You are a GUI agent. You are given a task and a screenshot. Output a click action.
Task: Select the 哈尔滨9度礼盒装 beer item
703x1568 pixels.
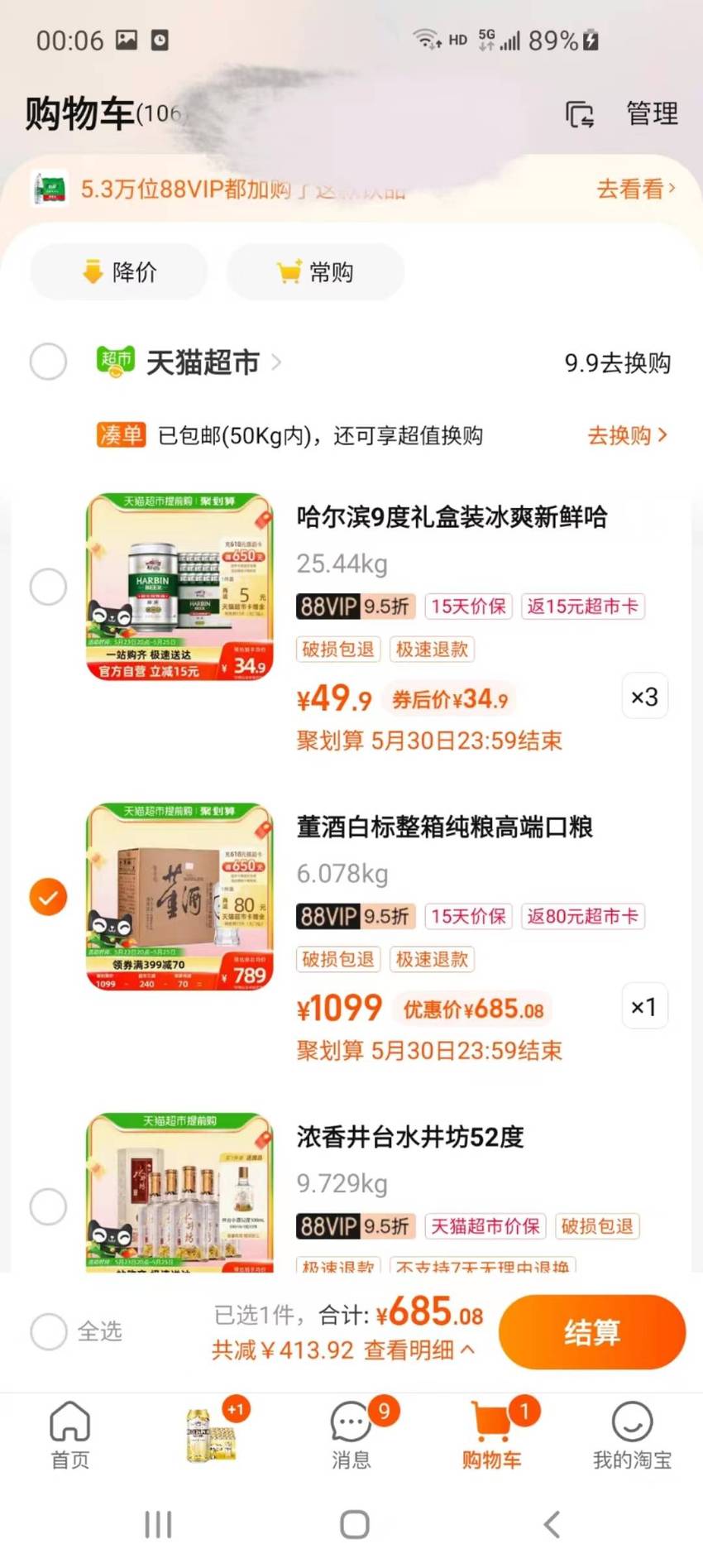coord(48,587)
